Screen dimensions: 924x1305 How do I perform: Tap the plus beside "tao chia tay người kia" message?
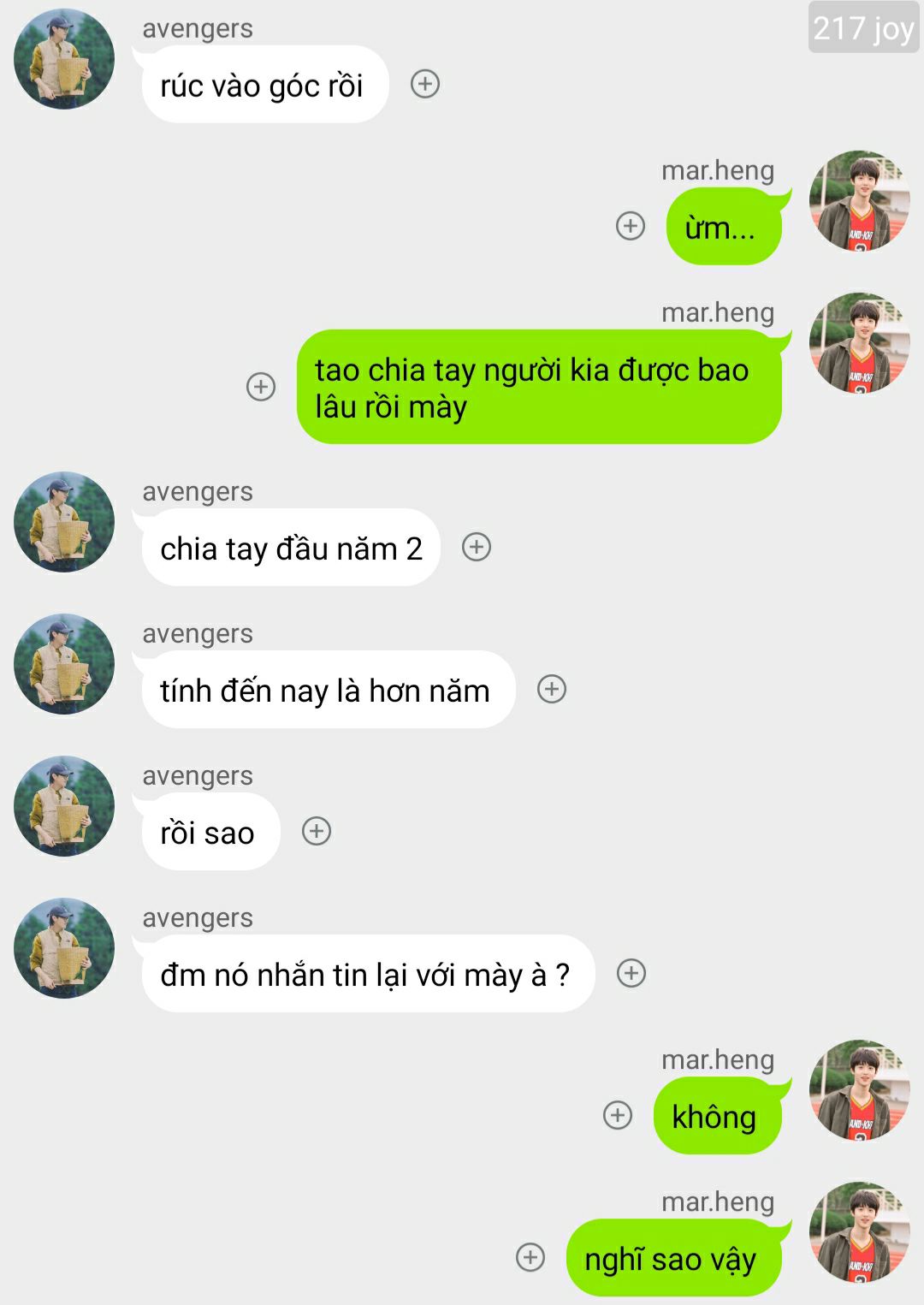point(261,387)
